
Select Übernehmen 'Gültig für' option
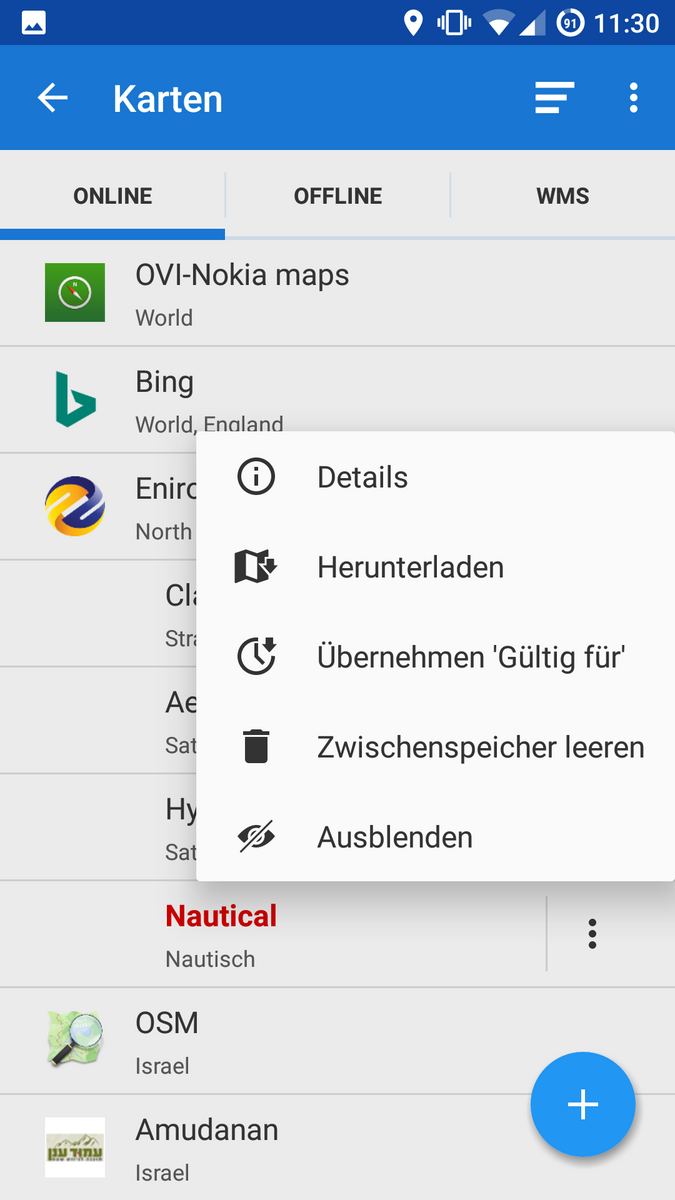coord(436,657)
